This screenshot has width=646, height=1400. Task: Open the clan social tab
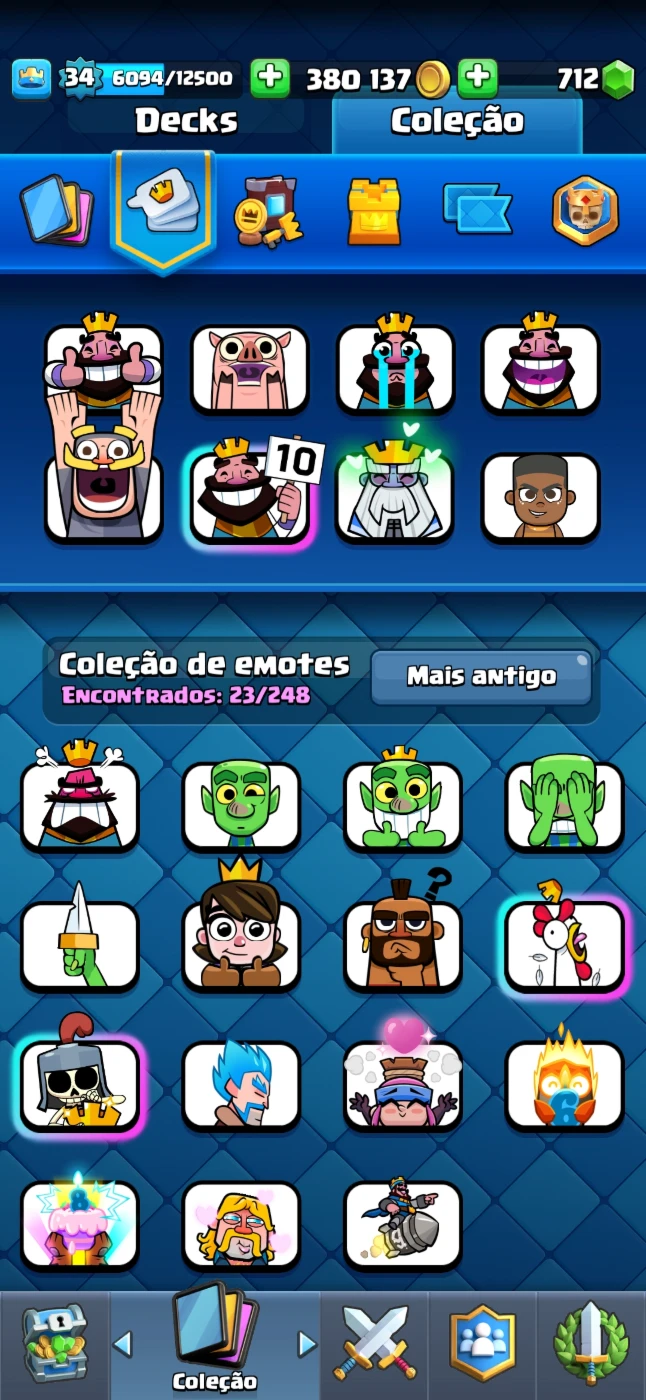pyautogui.click(x=482, y=1342)
